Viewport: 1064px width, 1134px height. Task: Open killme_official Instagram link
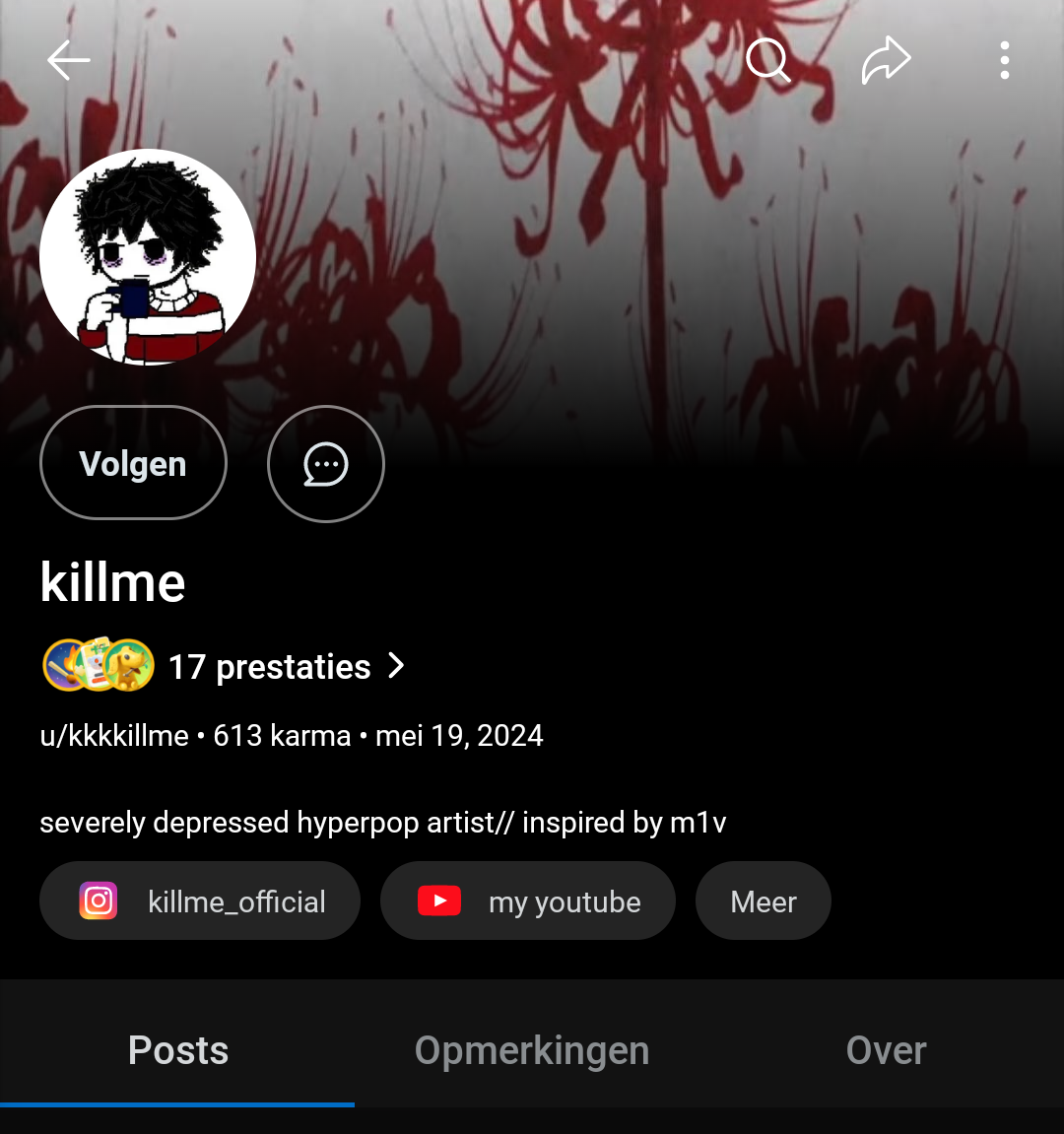pyautogui.click(x=200, y=901)
